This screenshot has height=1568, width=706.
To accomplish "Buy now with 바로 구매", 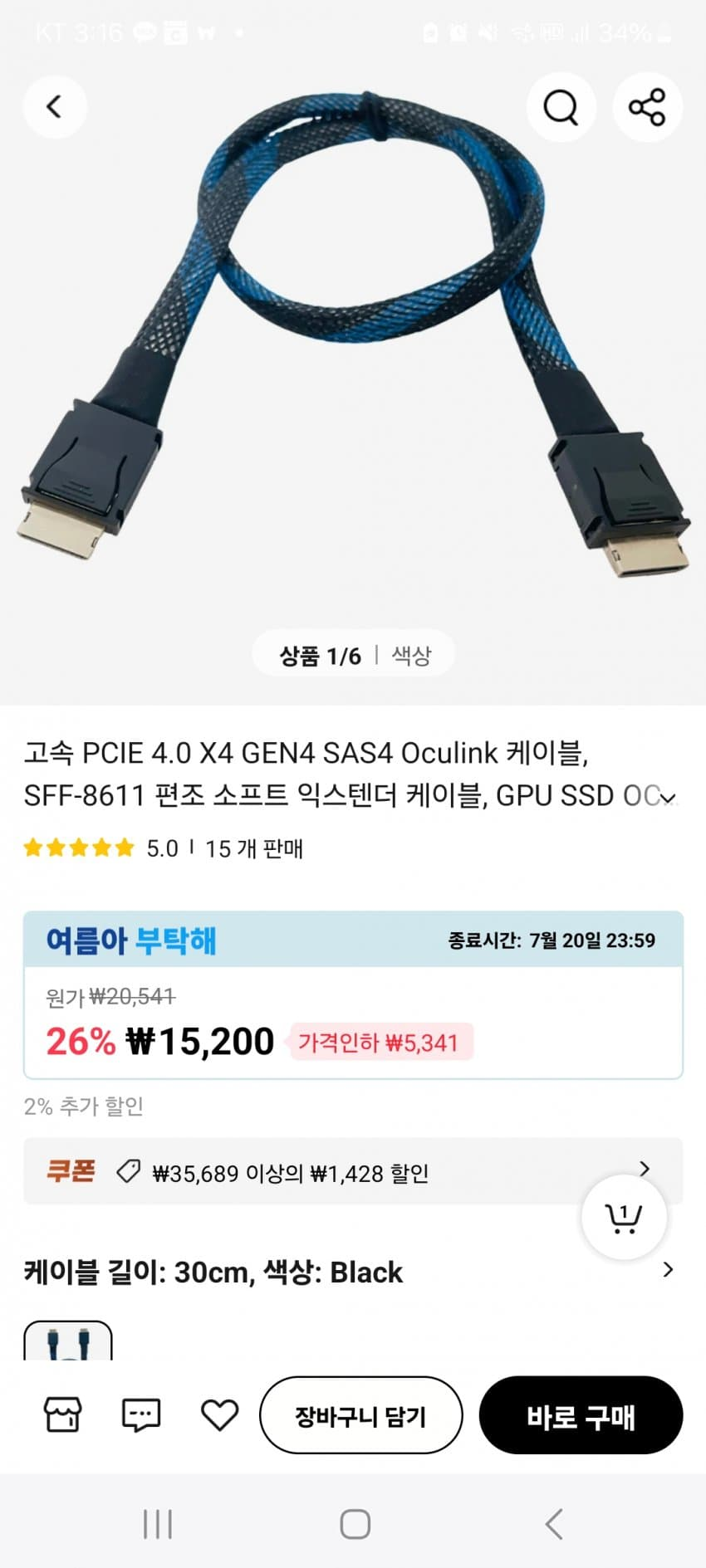I will [581, 1415].
